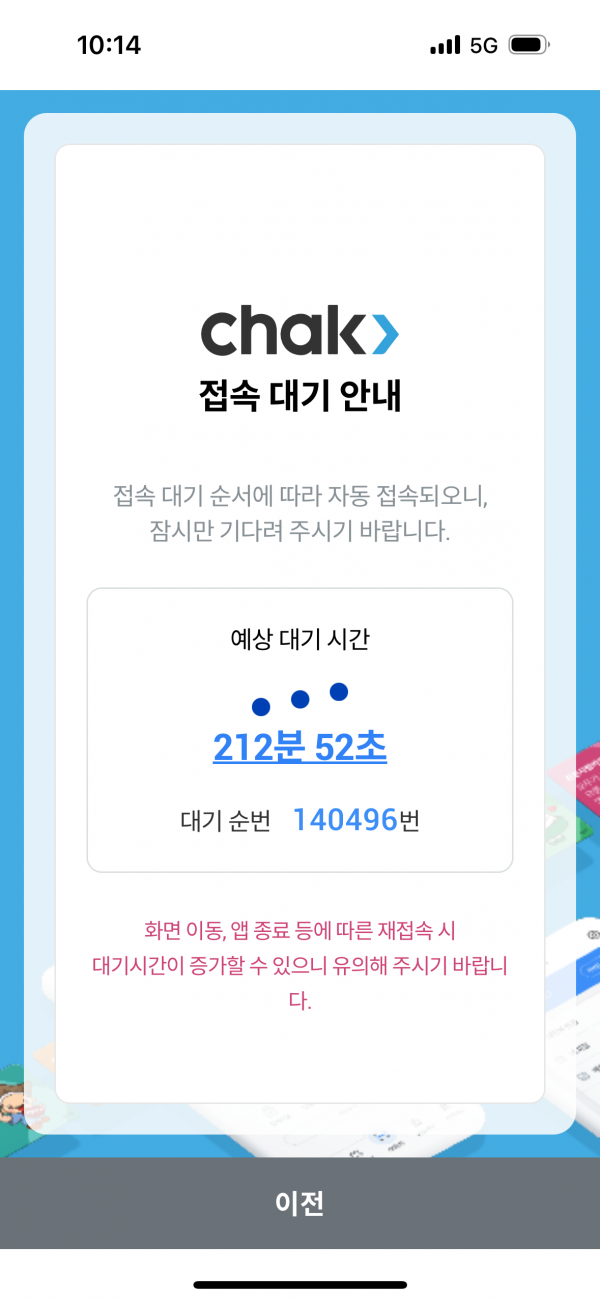Tap the 이전 button to go back
Screen dimensions: 600x1301
[300, 1203]
